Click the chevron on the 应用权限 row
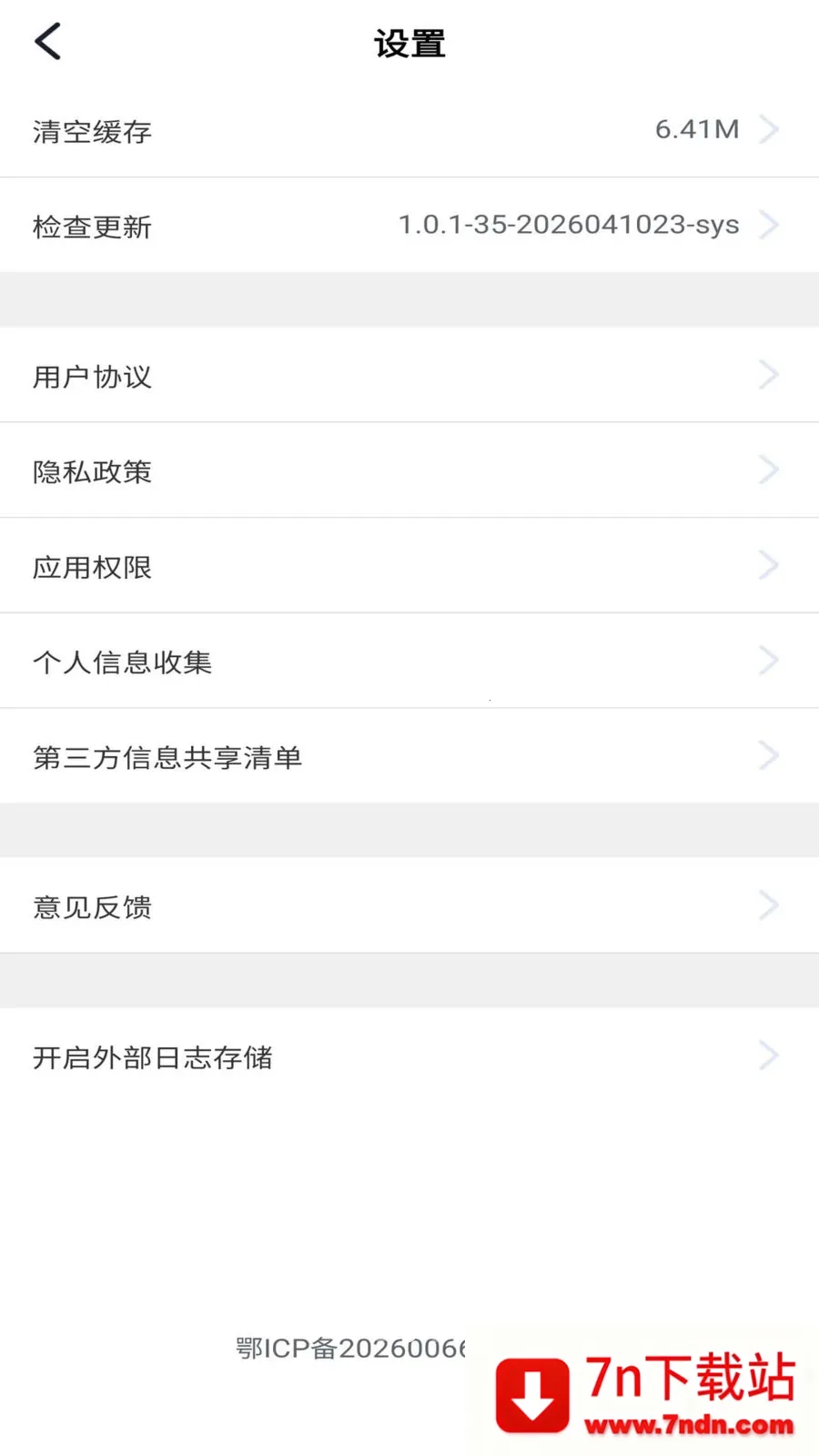The width and height of the screenshot is (819, 1456). pyautogui.click(x=769, y=565)
